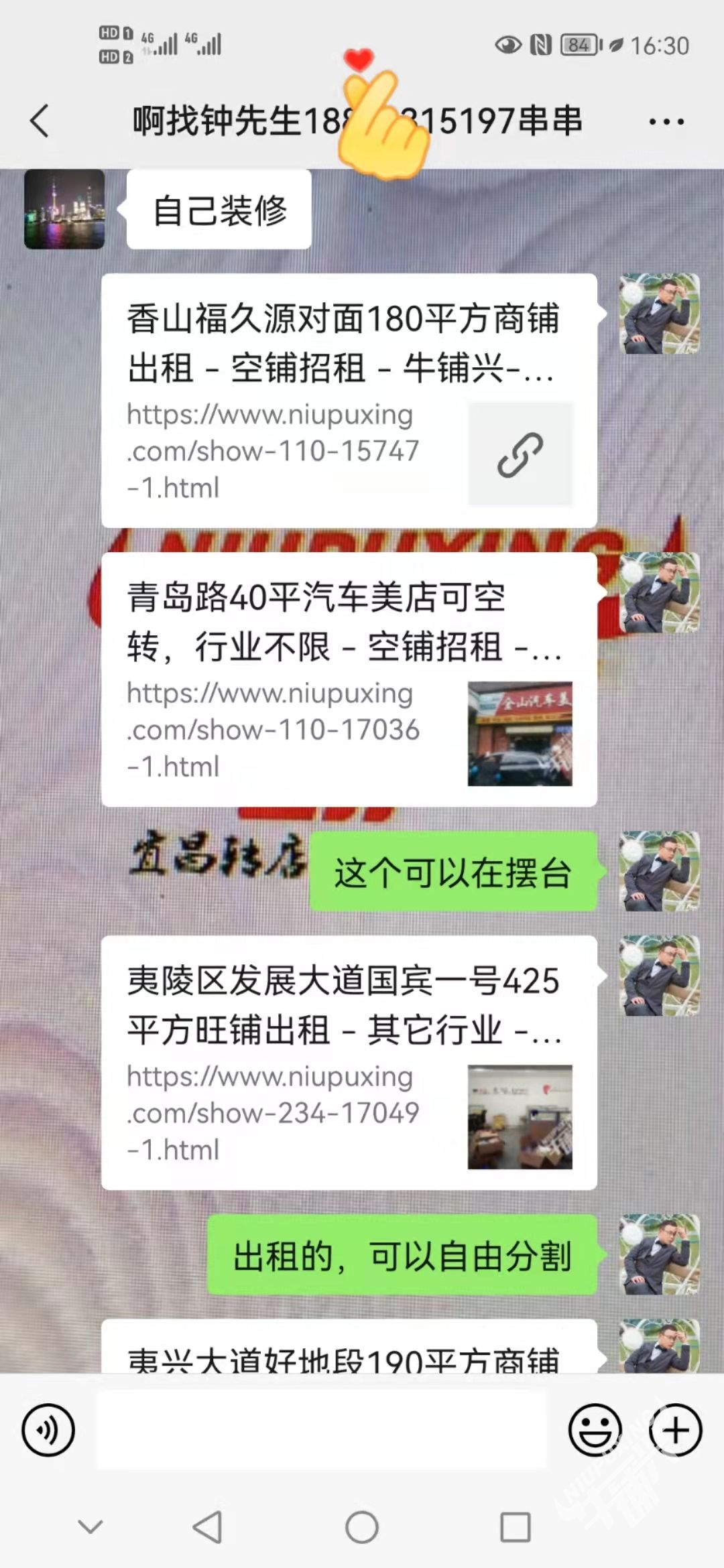Open the 青岛路40平汽车美店 link card

pos(349,679)
